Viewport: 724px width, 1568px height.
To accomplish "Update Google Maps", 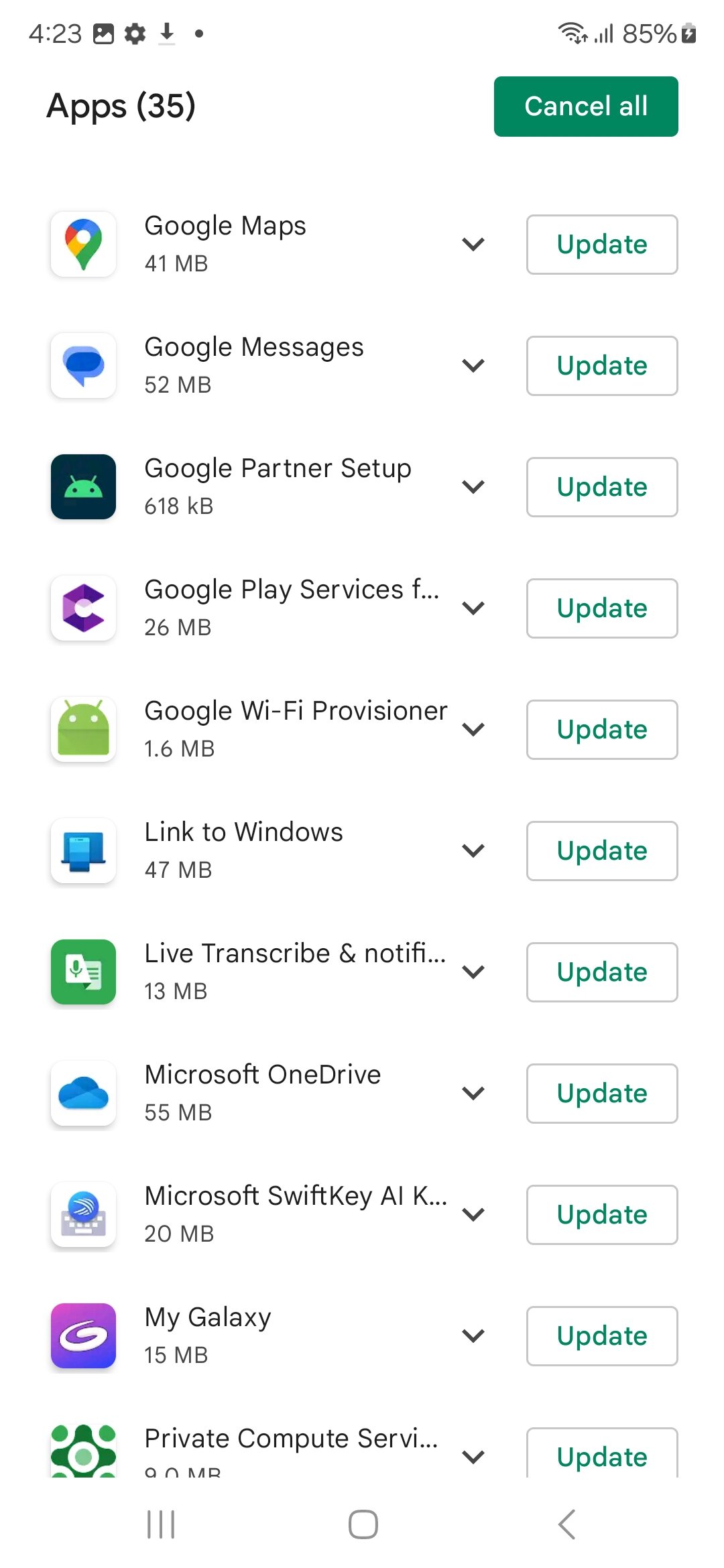I will (x=601, y=245).
